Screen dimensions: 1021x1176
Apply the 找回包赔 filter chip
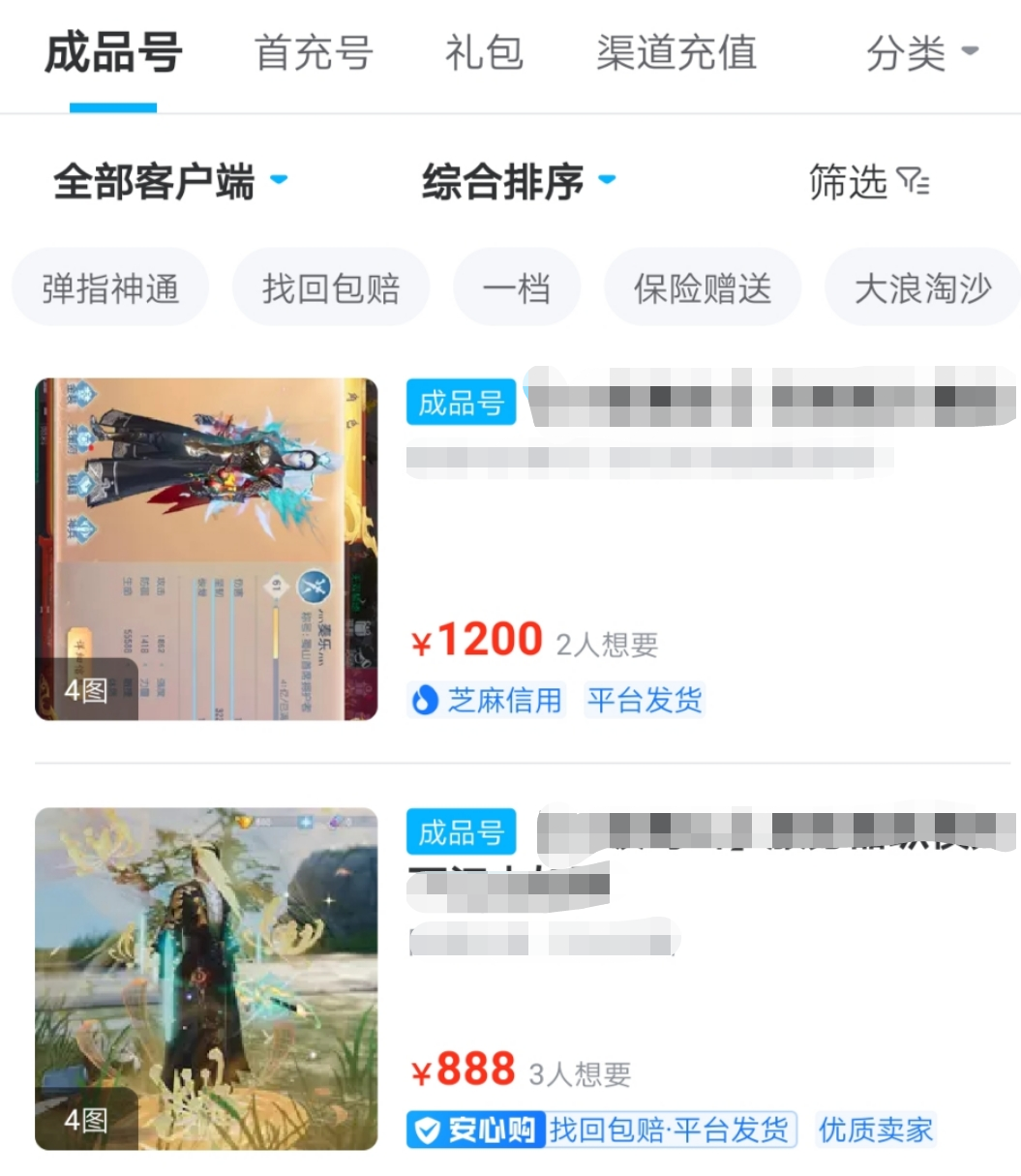click(x=331, y=287)
